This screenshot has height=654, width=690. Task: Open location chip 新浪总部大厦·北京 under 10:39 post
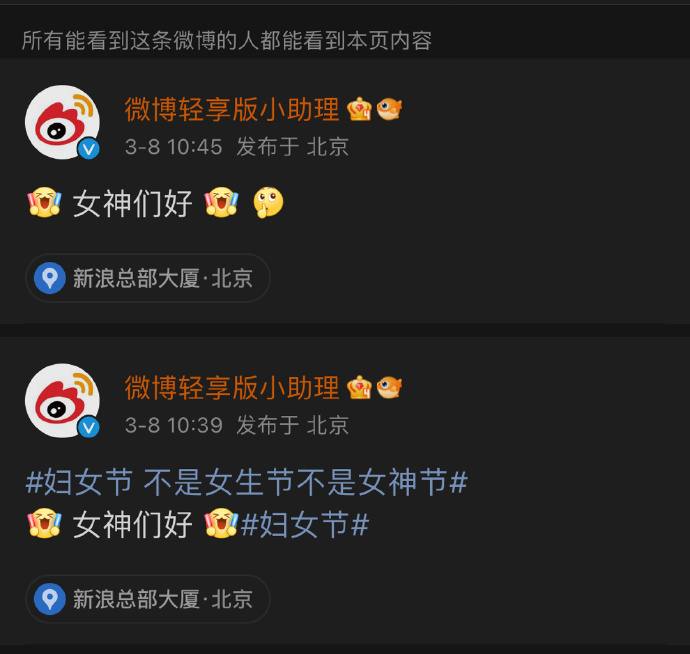point(148,599)
